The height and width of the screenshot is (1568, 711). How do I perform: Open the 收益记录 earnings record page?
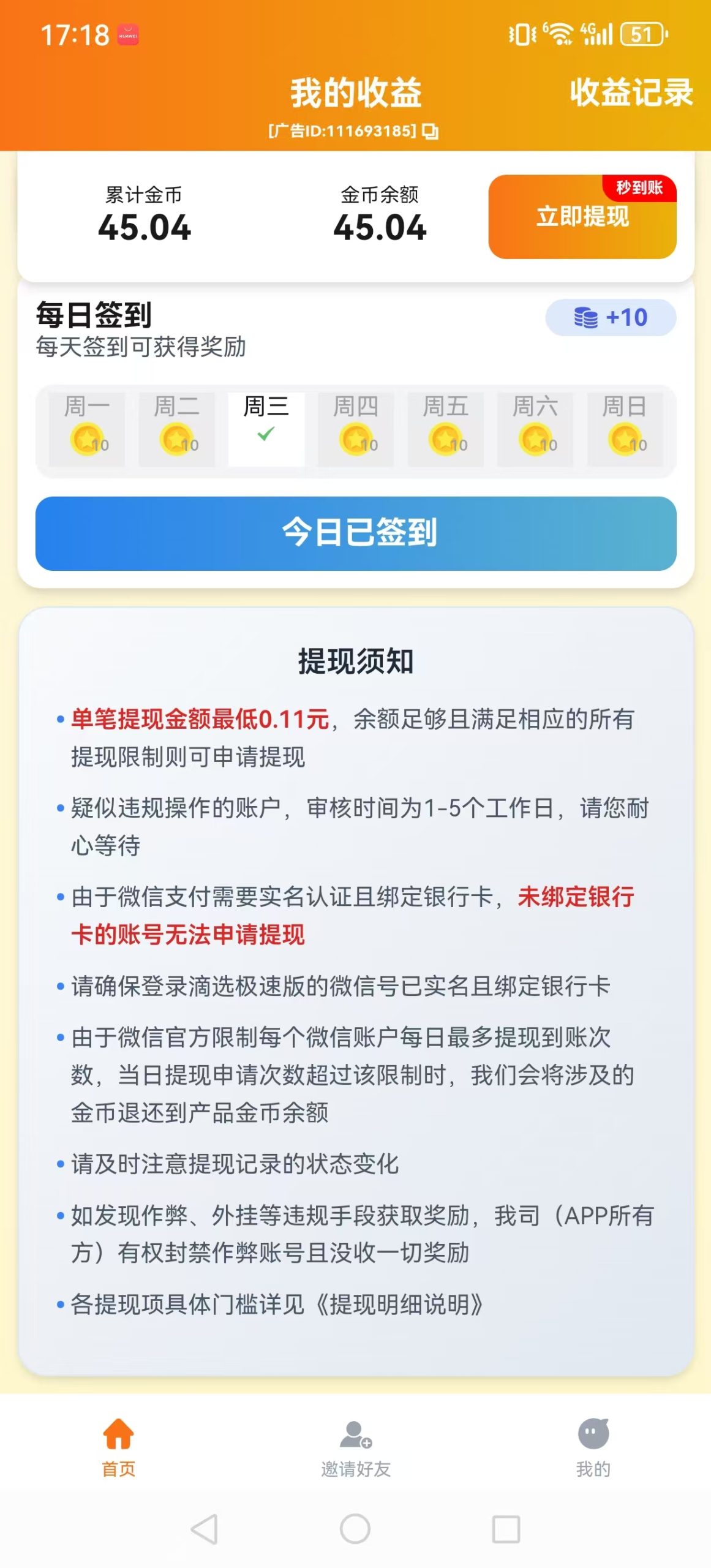(x=632, y=92)
